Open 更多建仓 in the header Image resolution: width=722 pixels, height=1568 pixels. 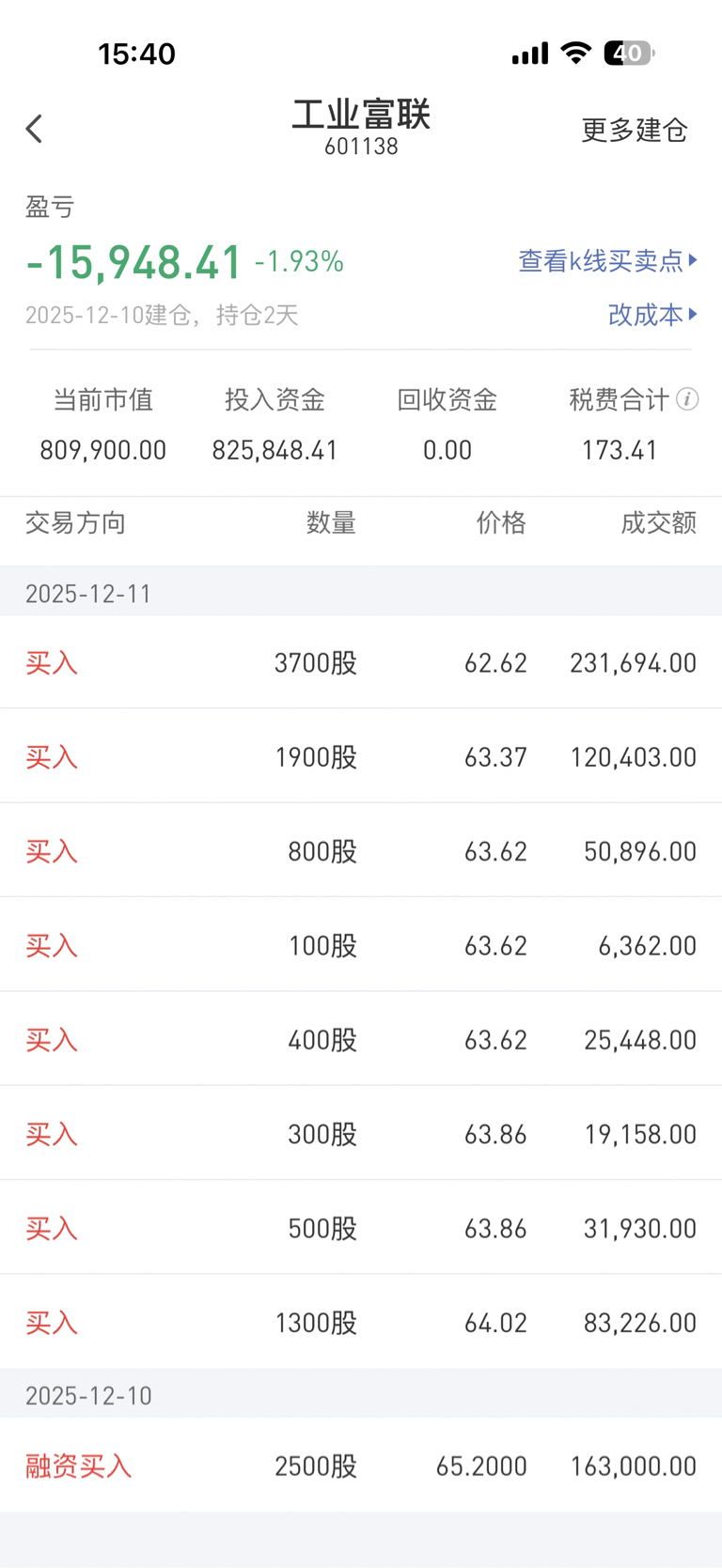tap(635, 130)
